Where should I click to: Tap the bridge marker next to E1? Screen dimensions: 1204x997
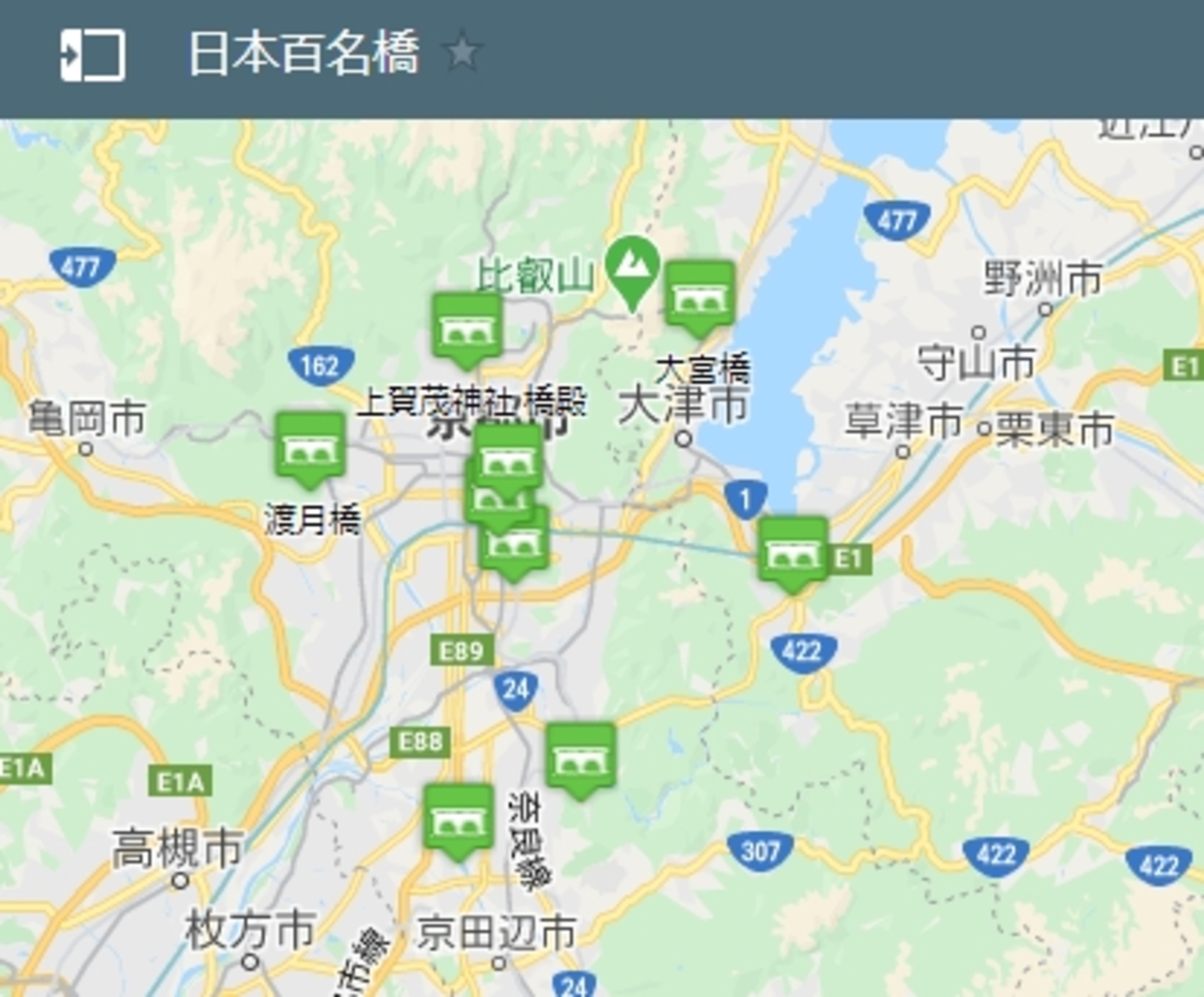pos(792,553)
